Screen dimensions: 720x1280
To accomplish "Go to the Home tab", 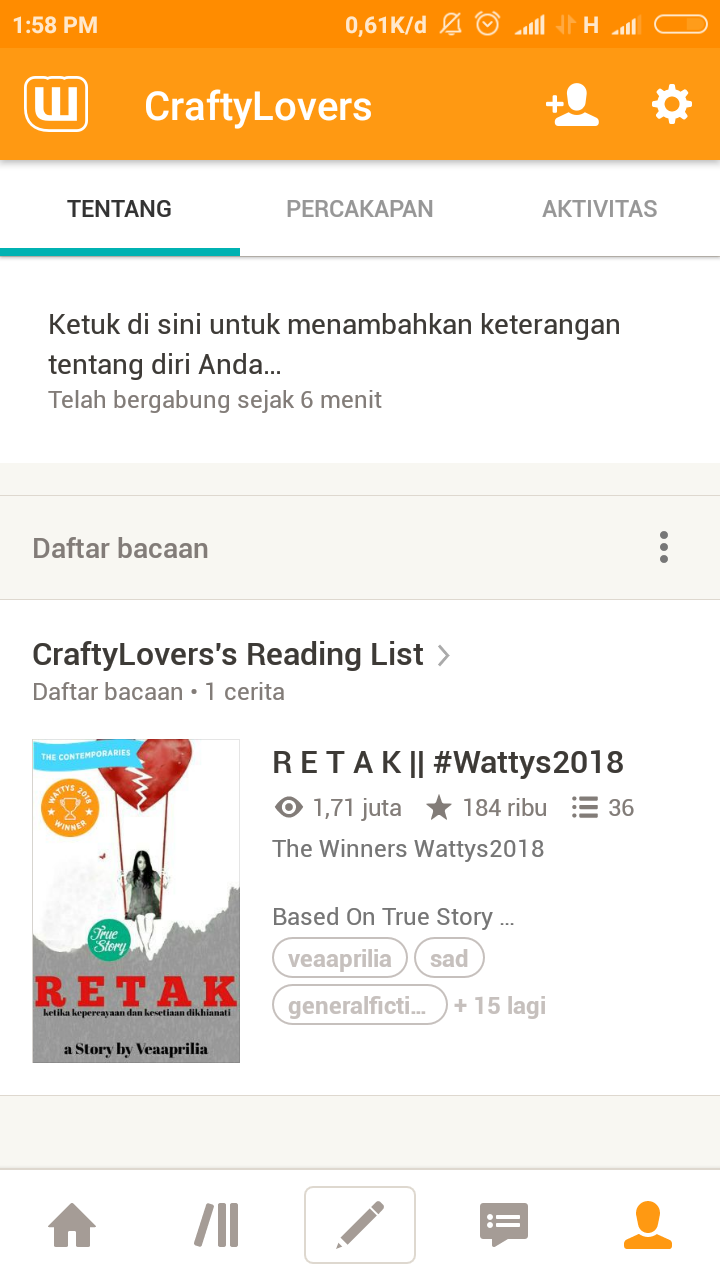I will coord(72,1225).
